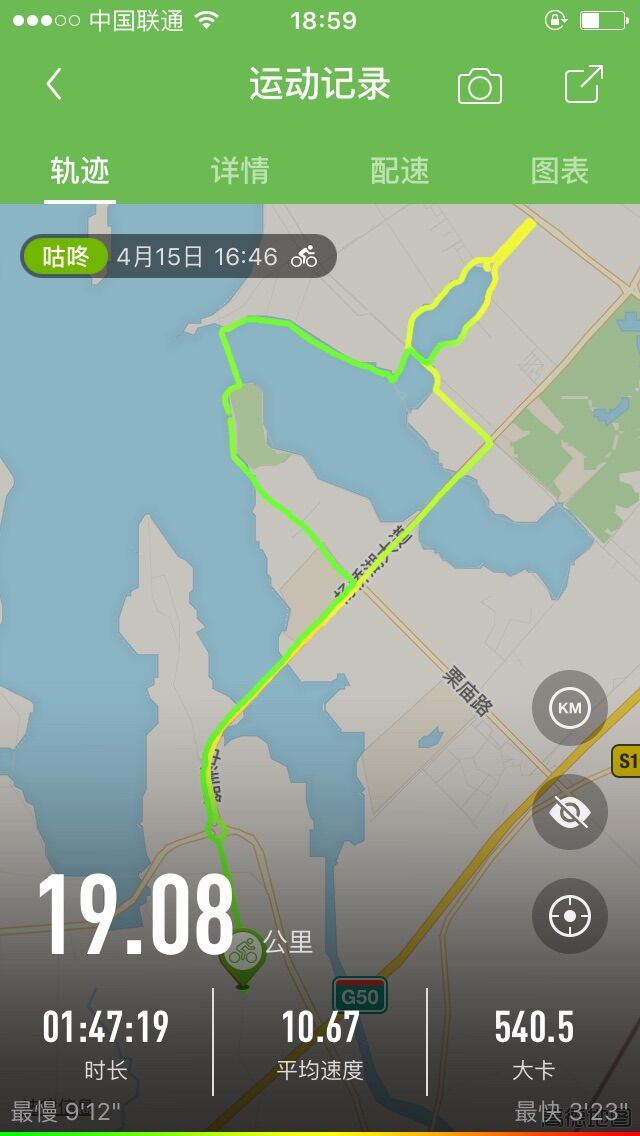Hide the map with the eye icon

570,812
